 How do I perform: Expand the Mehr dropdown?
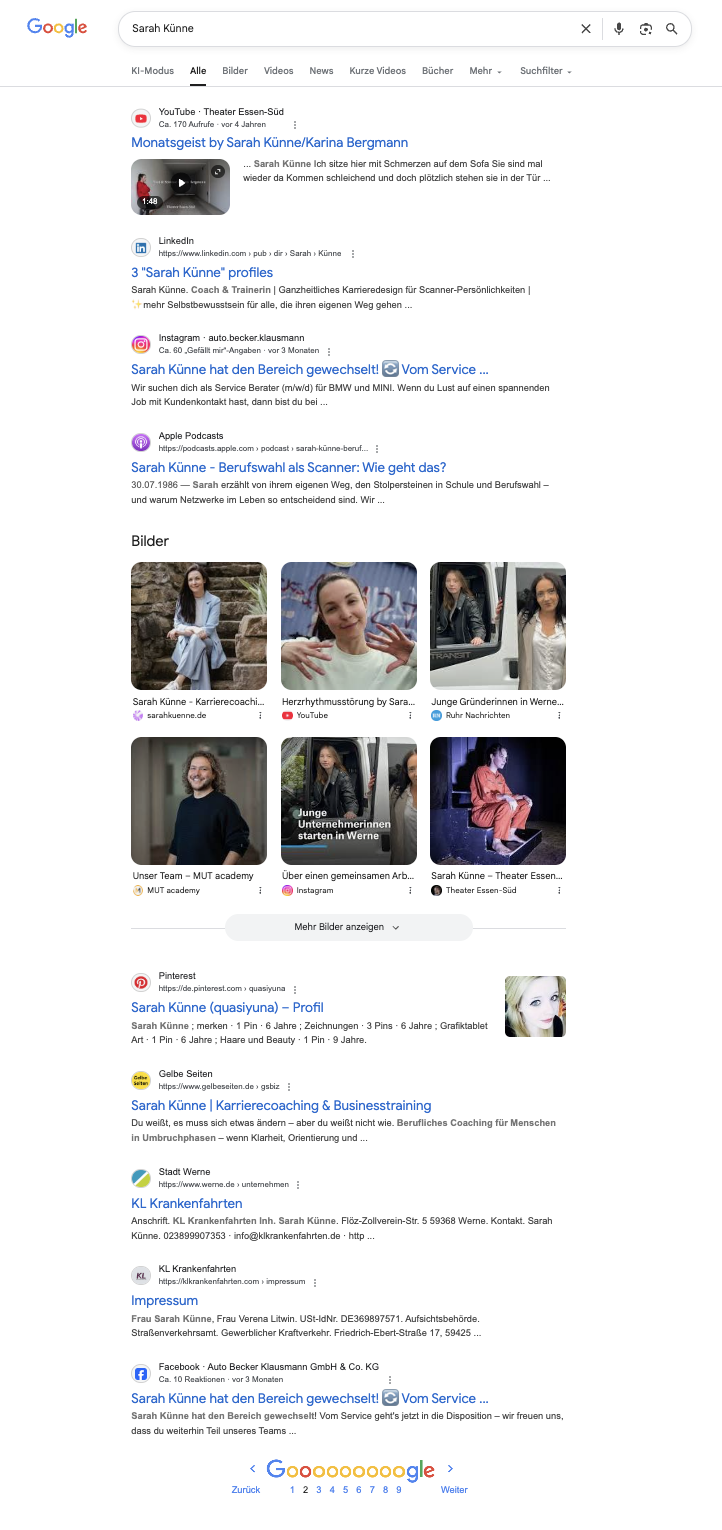485,71
